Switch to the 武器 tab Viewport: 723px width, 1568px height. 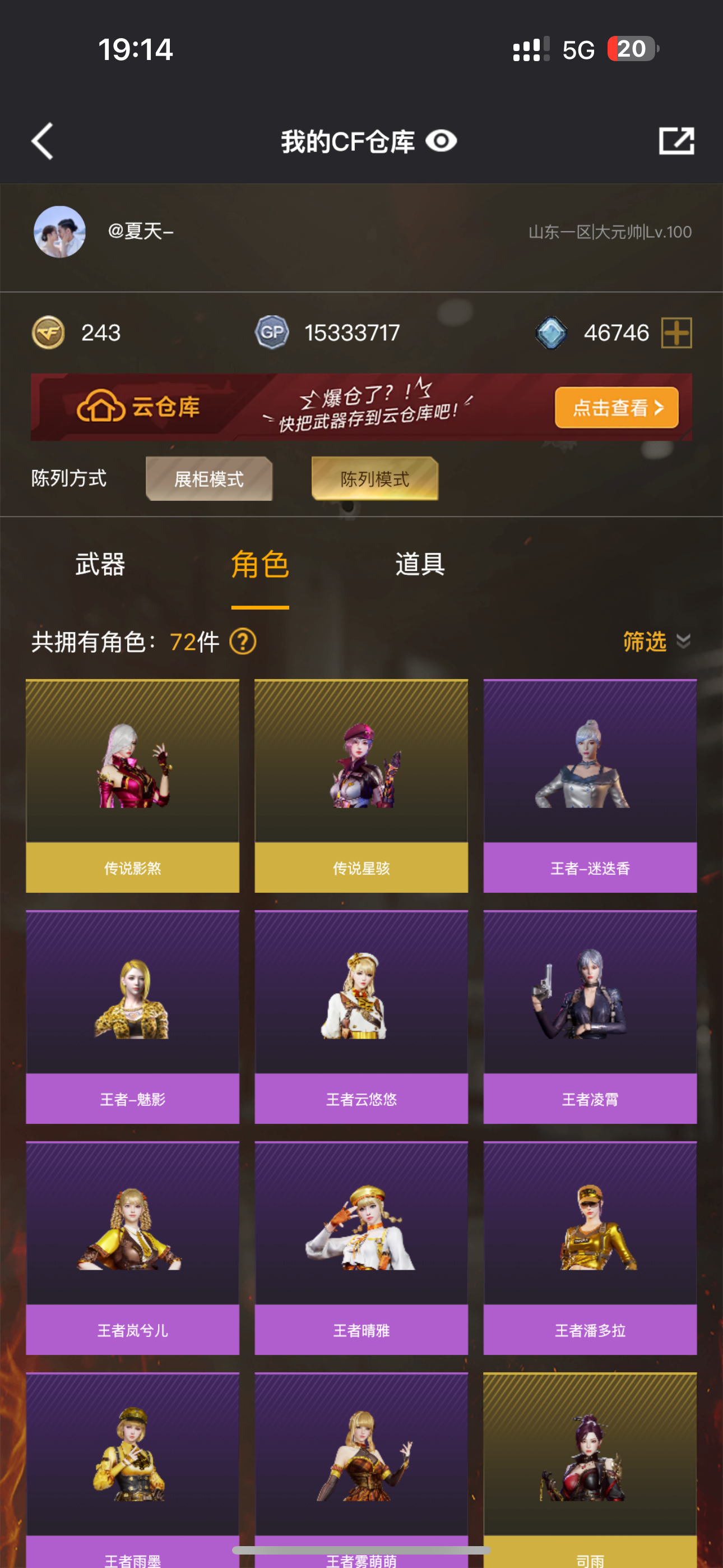(x=100, y=564)
